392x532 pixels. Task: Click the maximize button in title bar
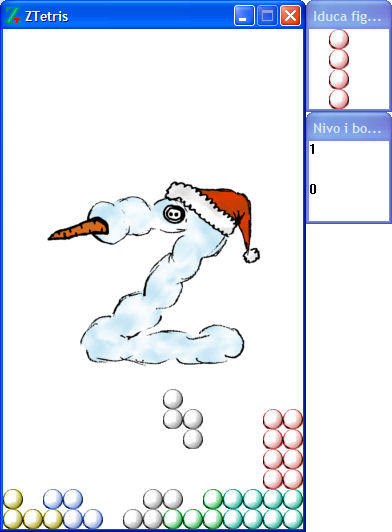tap(267, 16)
